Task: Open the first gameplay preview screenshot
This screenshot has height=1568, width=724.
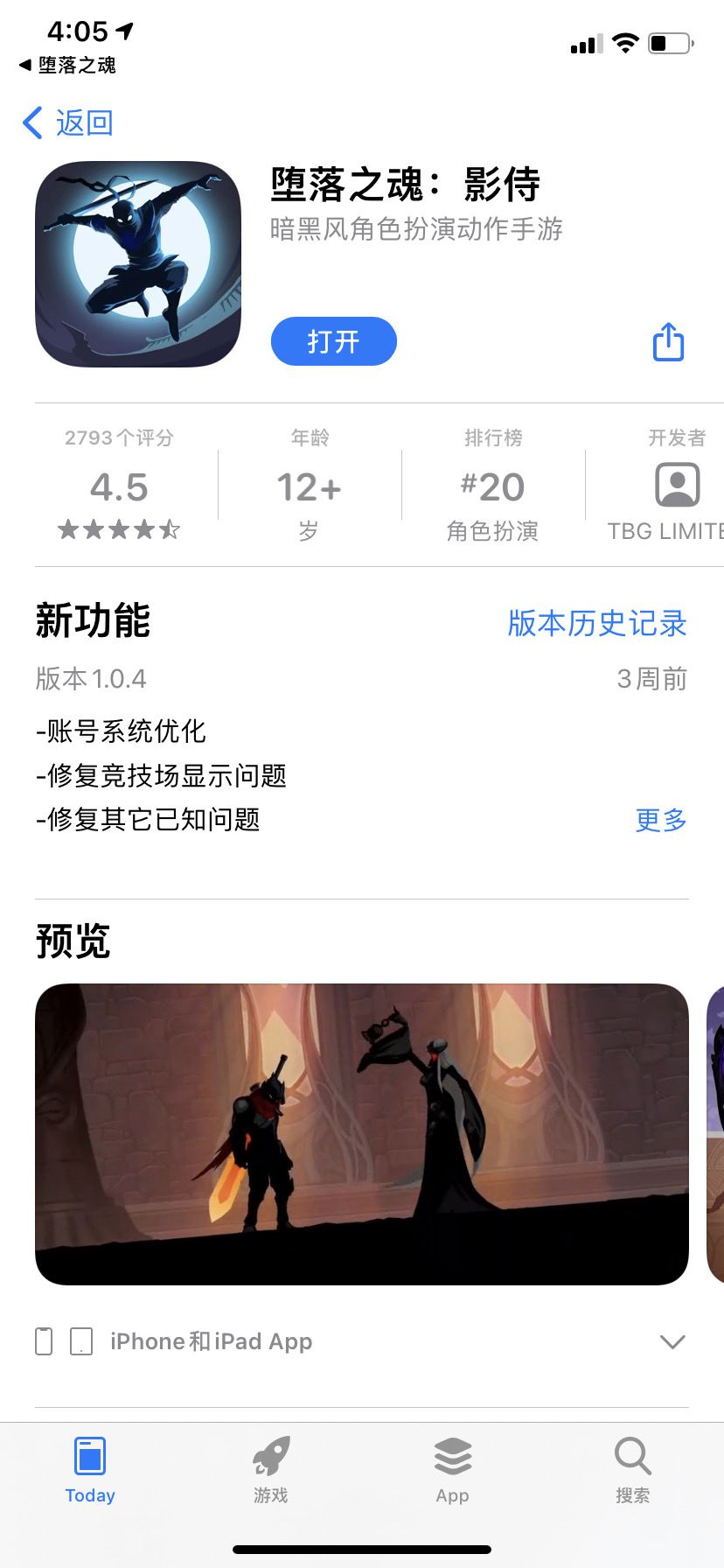Action: click(x=360, y=1134)
